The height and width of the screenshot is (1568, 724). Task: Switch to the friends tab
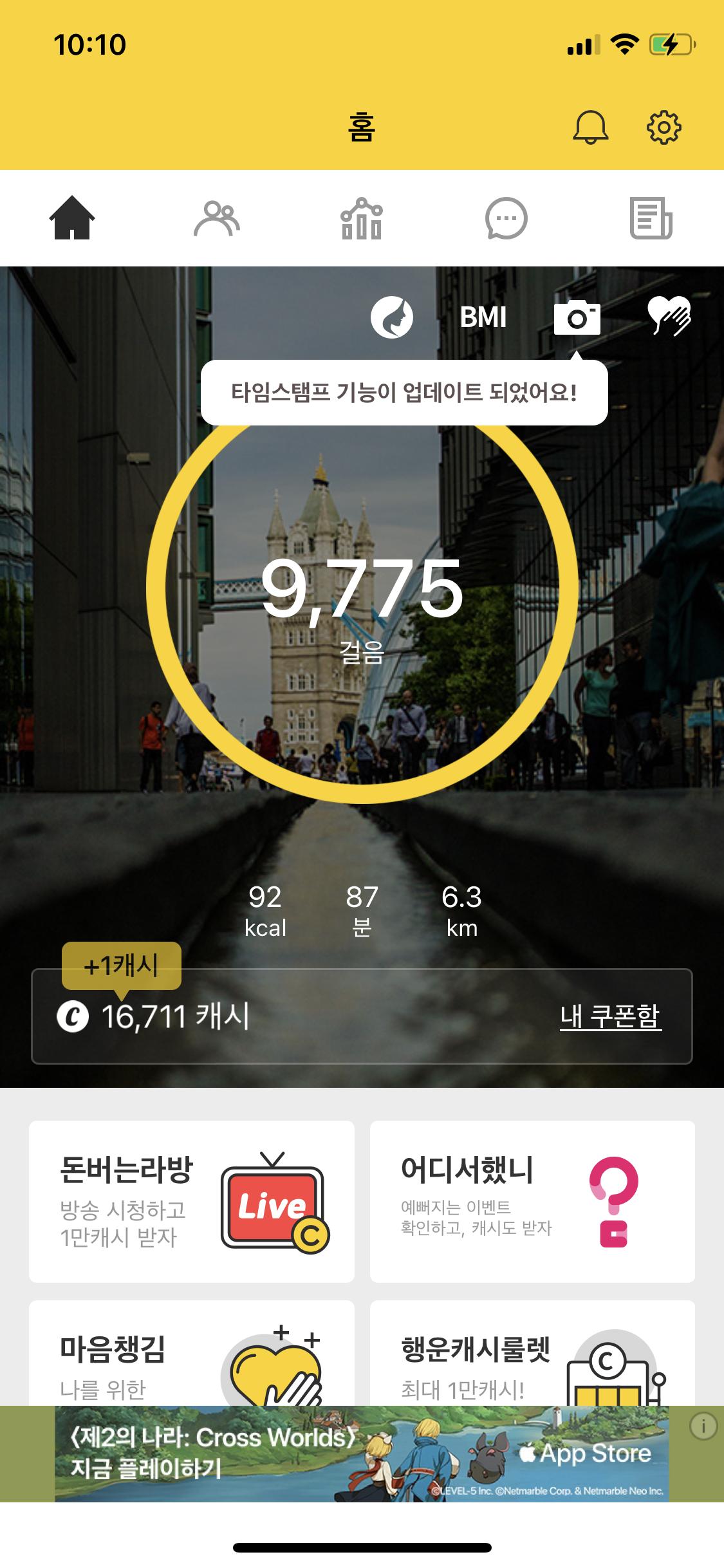pyautogui.click(x=217, y=219)
